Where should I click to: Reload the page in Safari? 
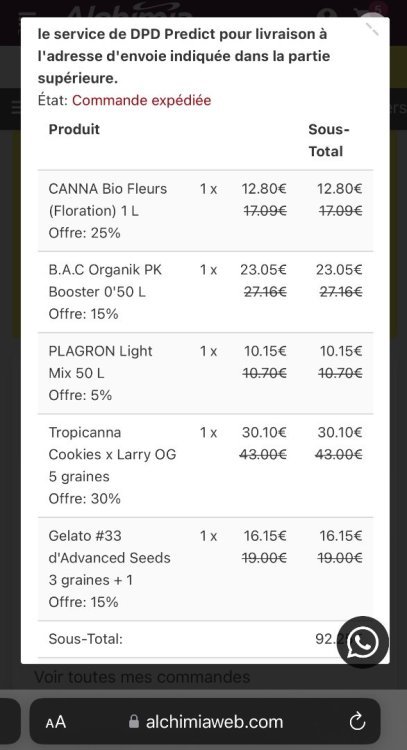(357, 722)
